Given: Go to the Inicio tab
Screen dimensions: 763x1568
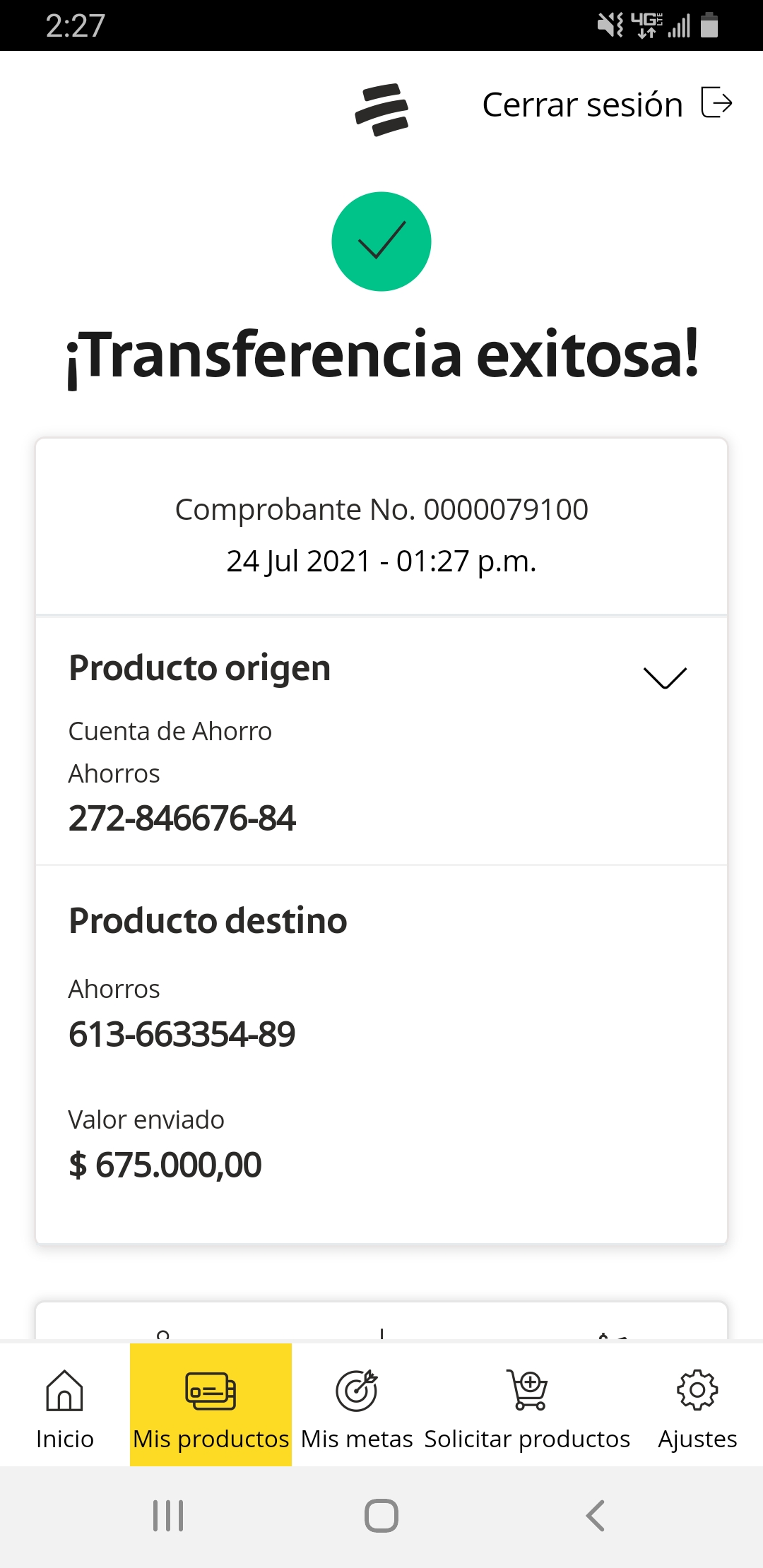Looking at the screenshot, I should tap(65, 1406).
